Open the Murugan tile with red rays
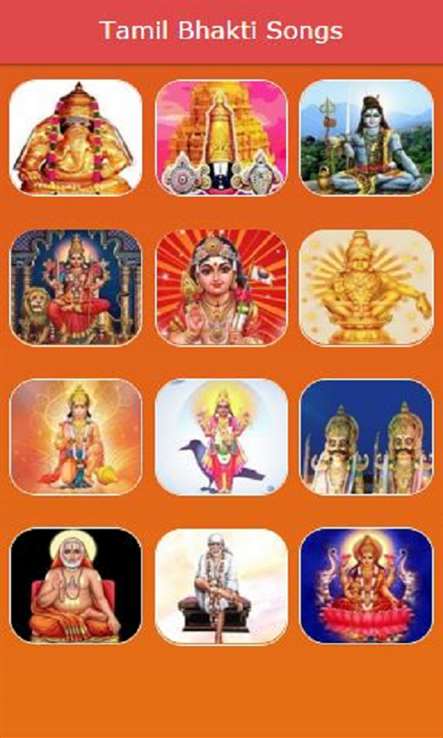This screenshot has width=443, height=738. [221, 287]
